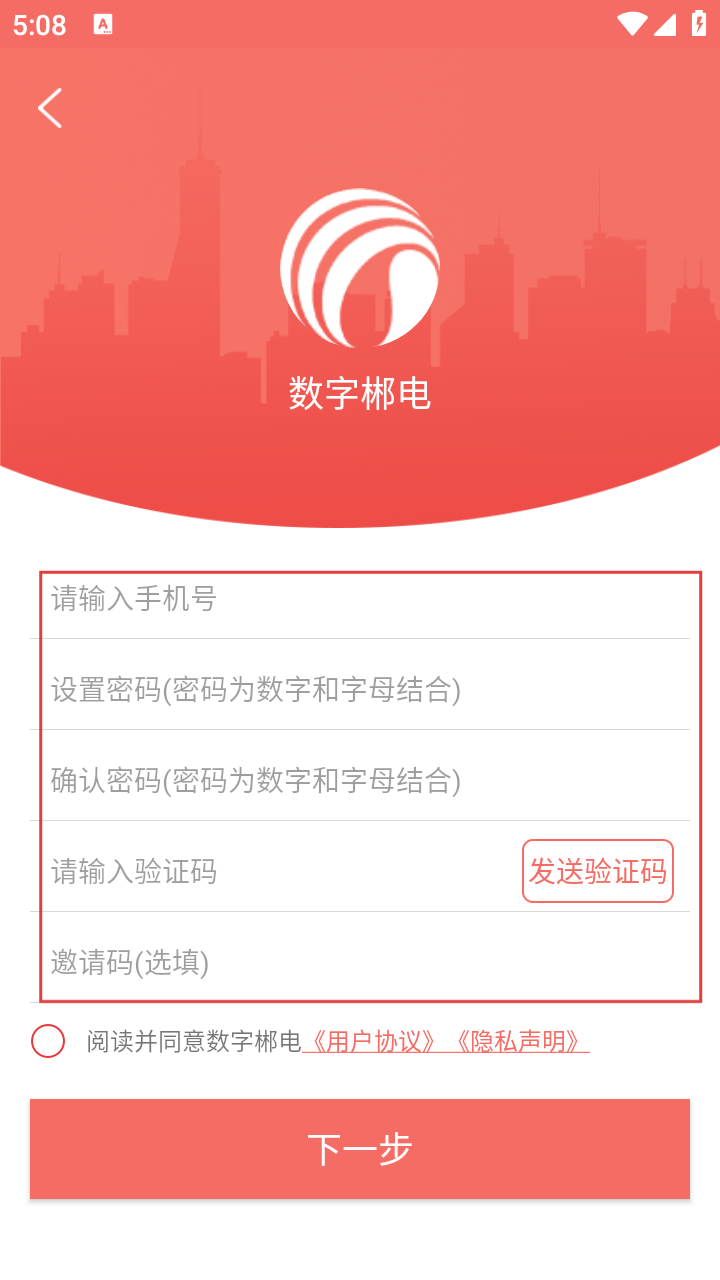Go back using the top-left arrow
The image size is (720, 1280).
(x=50, y=108)
